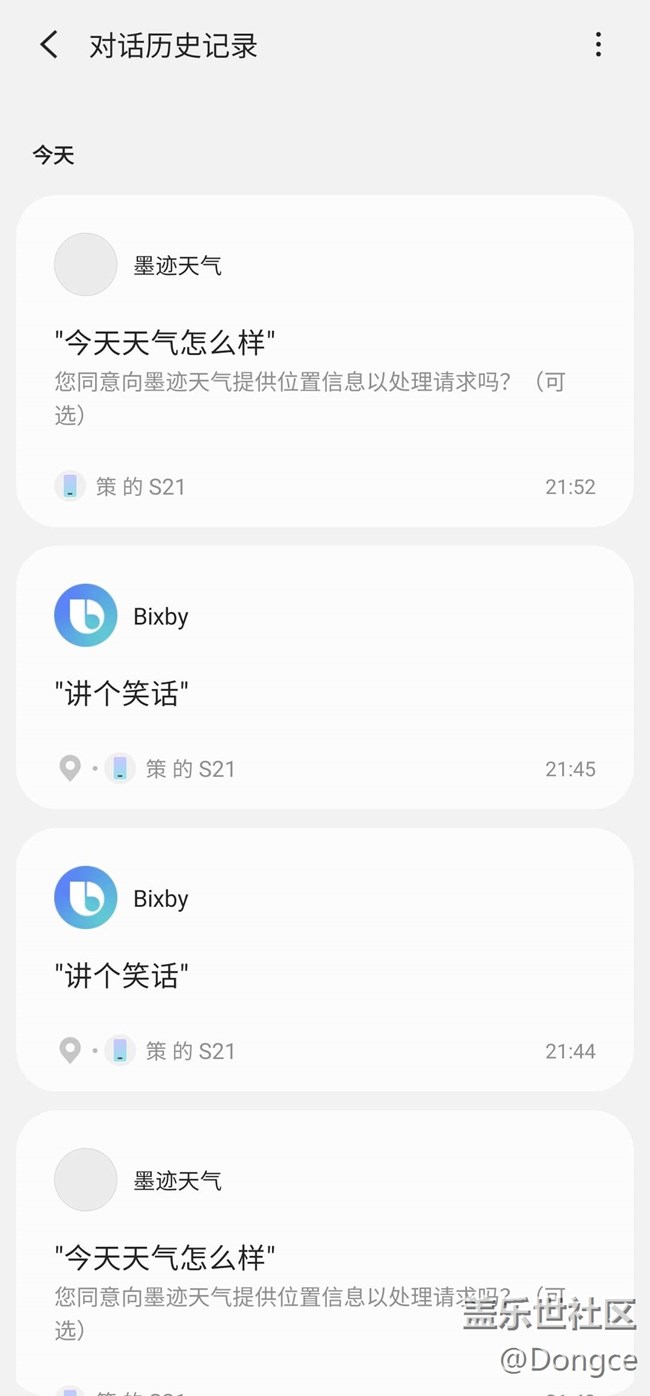Open the three-dot overflow menu
The height and width of the screenshot is (1396, 650).
[598, 45]
